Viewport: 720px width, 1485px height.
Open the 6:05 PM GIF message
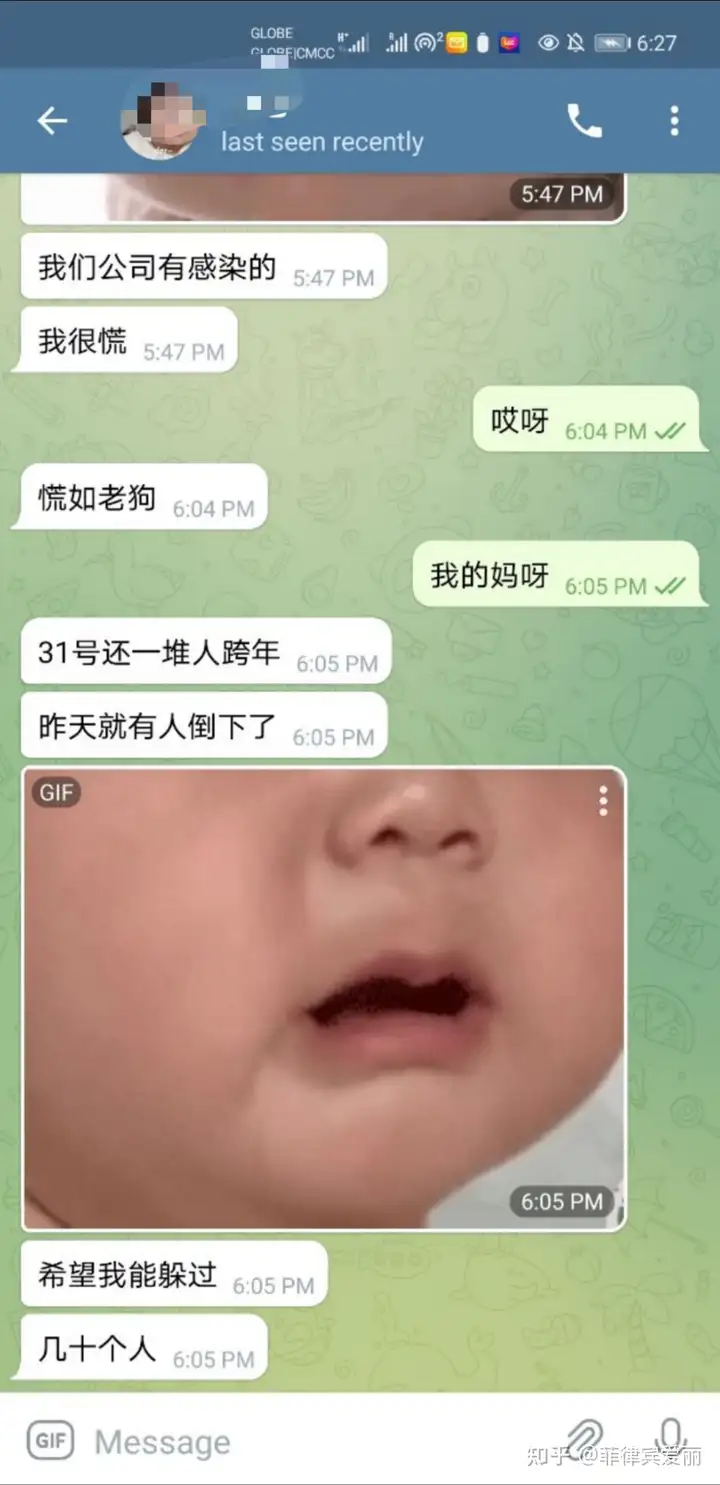pos(323,998)
